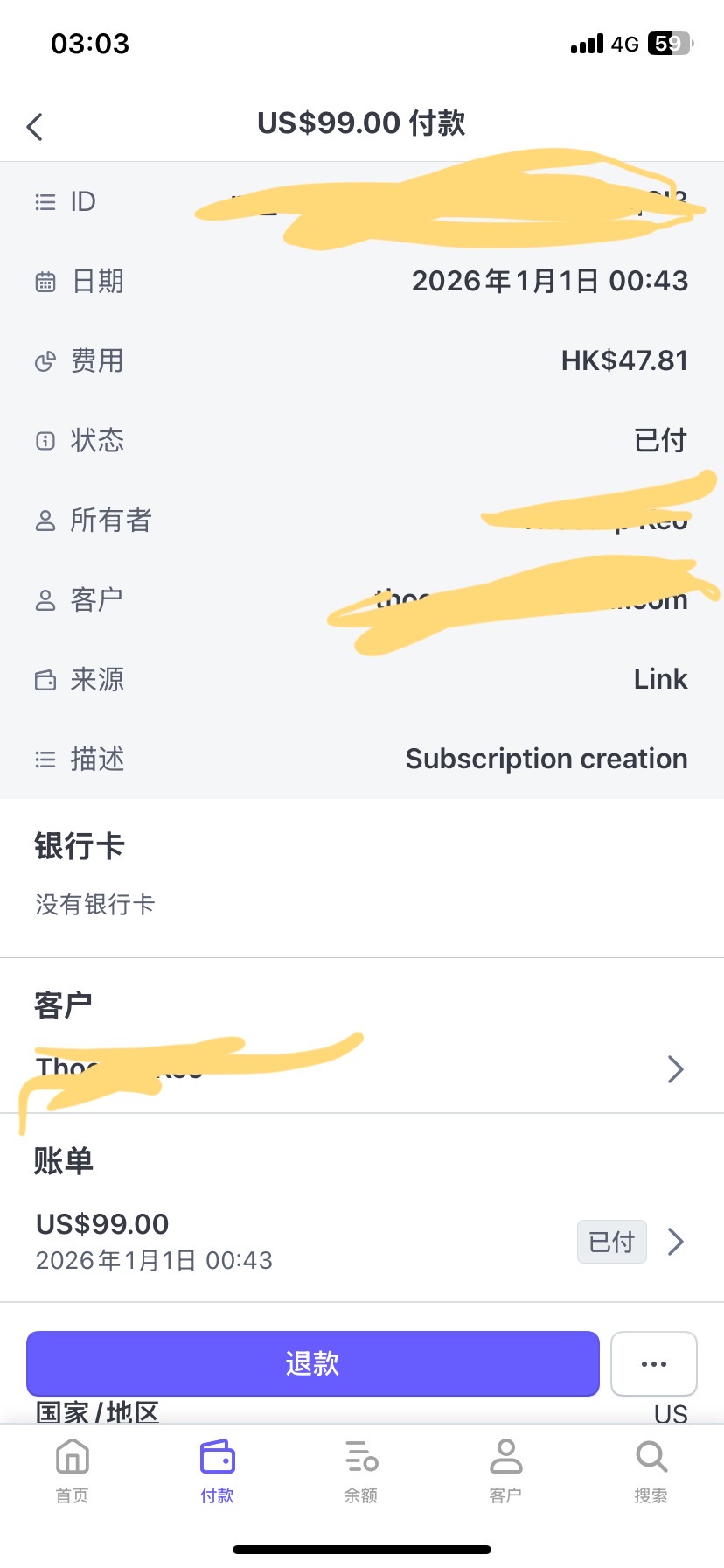Select the 付款 payments tab
This screenshot has height=1568, width=724.
pos(217,1470)
